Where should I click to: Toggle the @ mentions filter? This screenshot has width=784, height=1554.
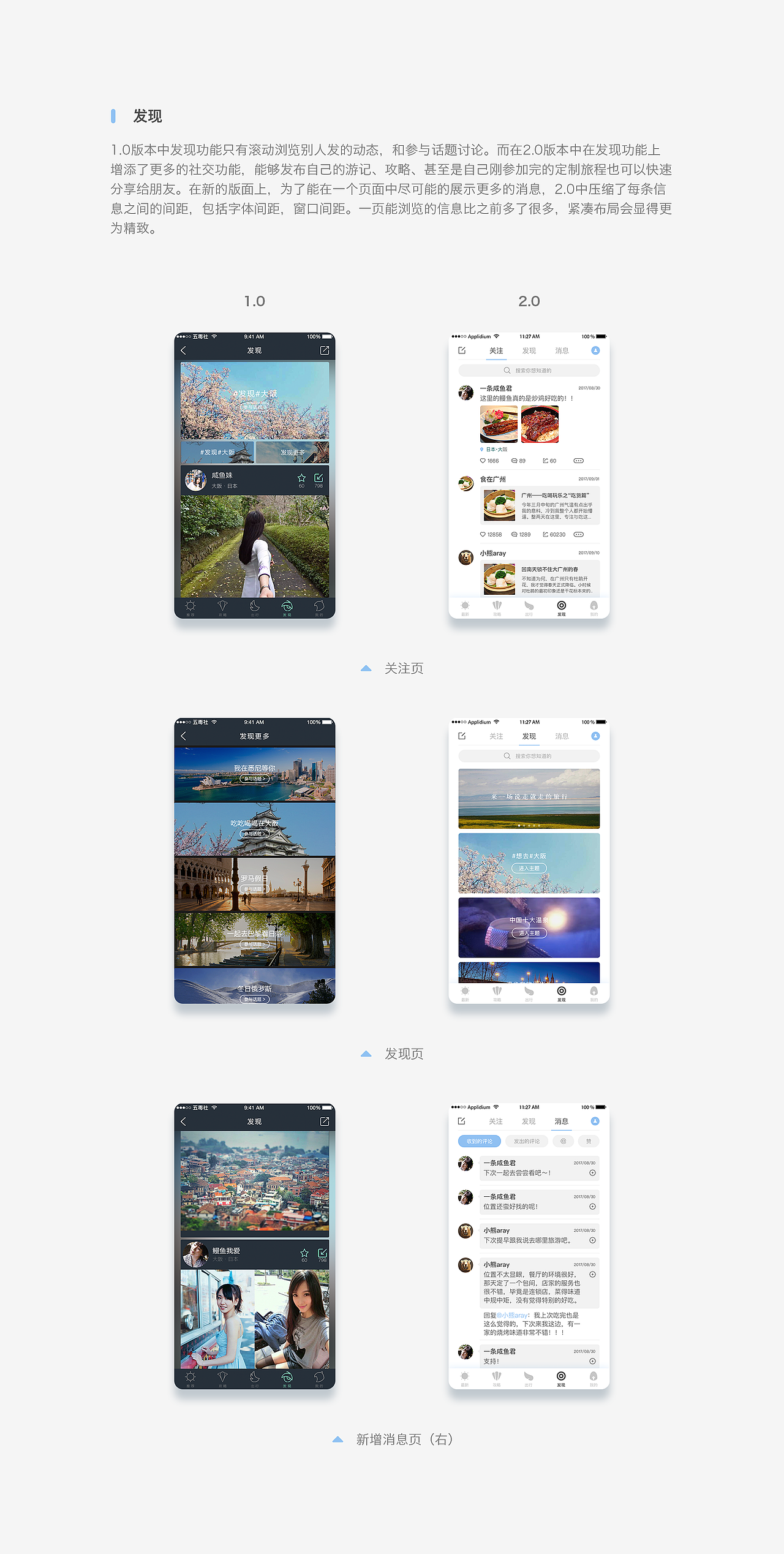coord(563,1141)
